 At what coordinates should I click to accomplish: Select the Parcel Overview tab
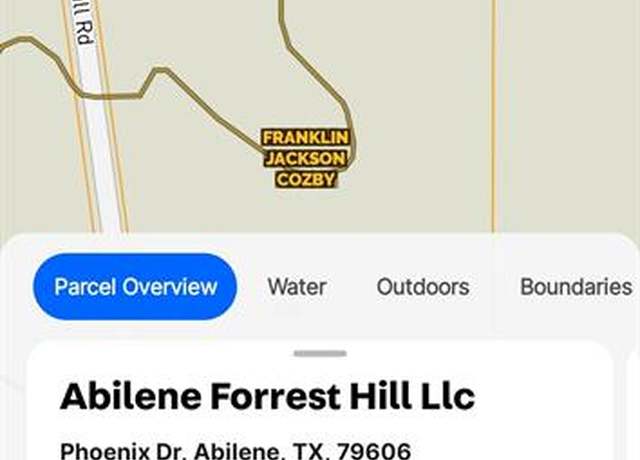coord(135,287)
